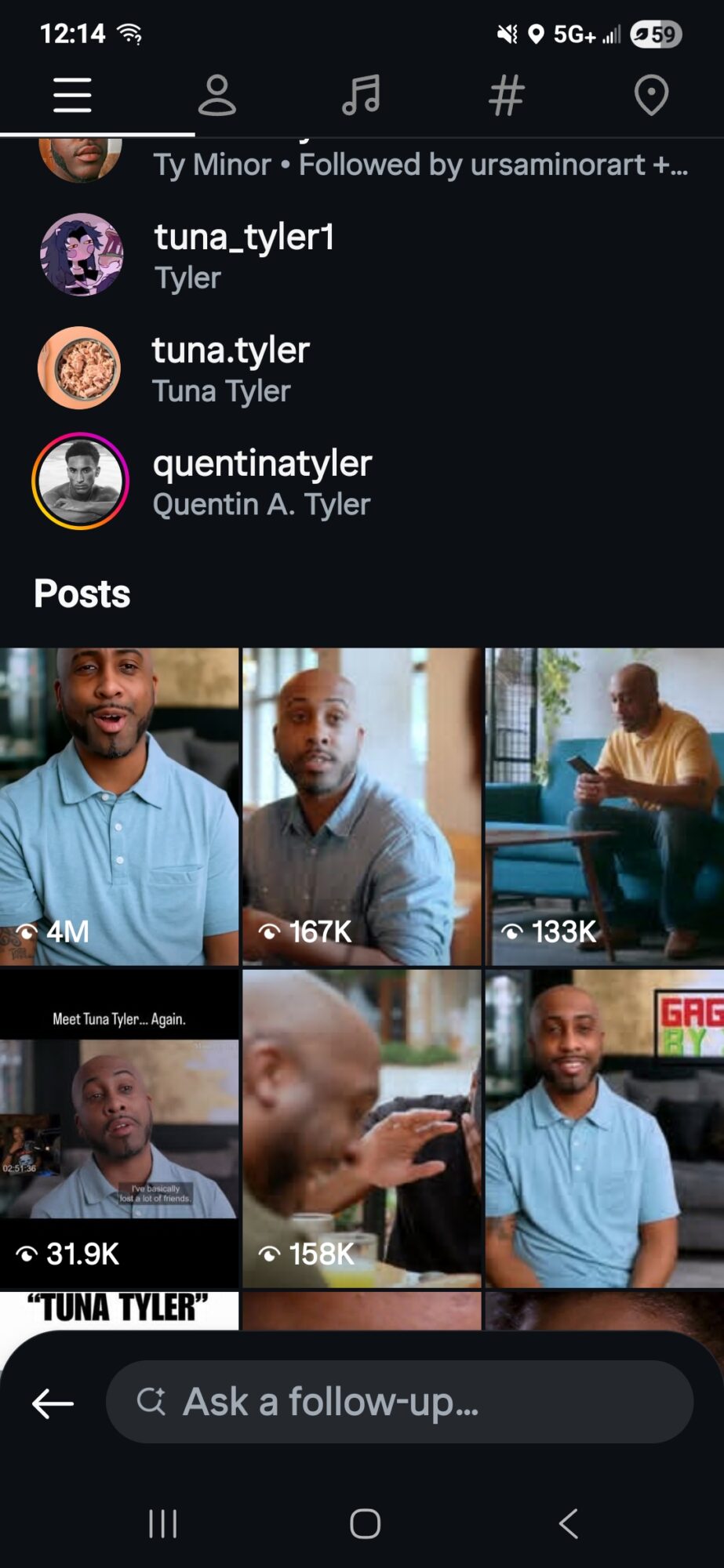Open the tuna_tyler1 profile
The image size is (724, 1568).
click(x=243, y=255)
